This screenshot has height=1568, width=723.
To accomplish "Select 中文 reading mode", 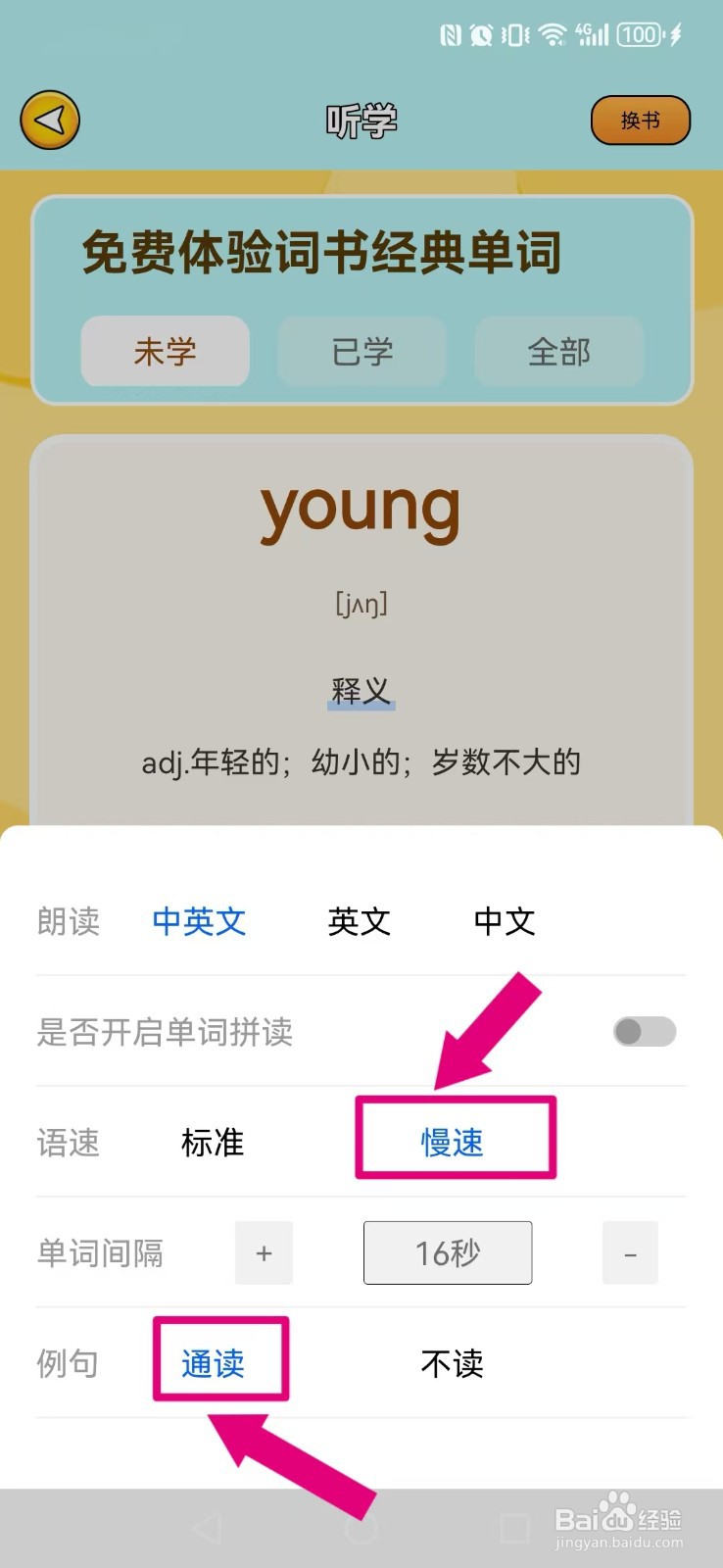I will pos(503,921).
